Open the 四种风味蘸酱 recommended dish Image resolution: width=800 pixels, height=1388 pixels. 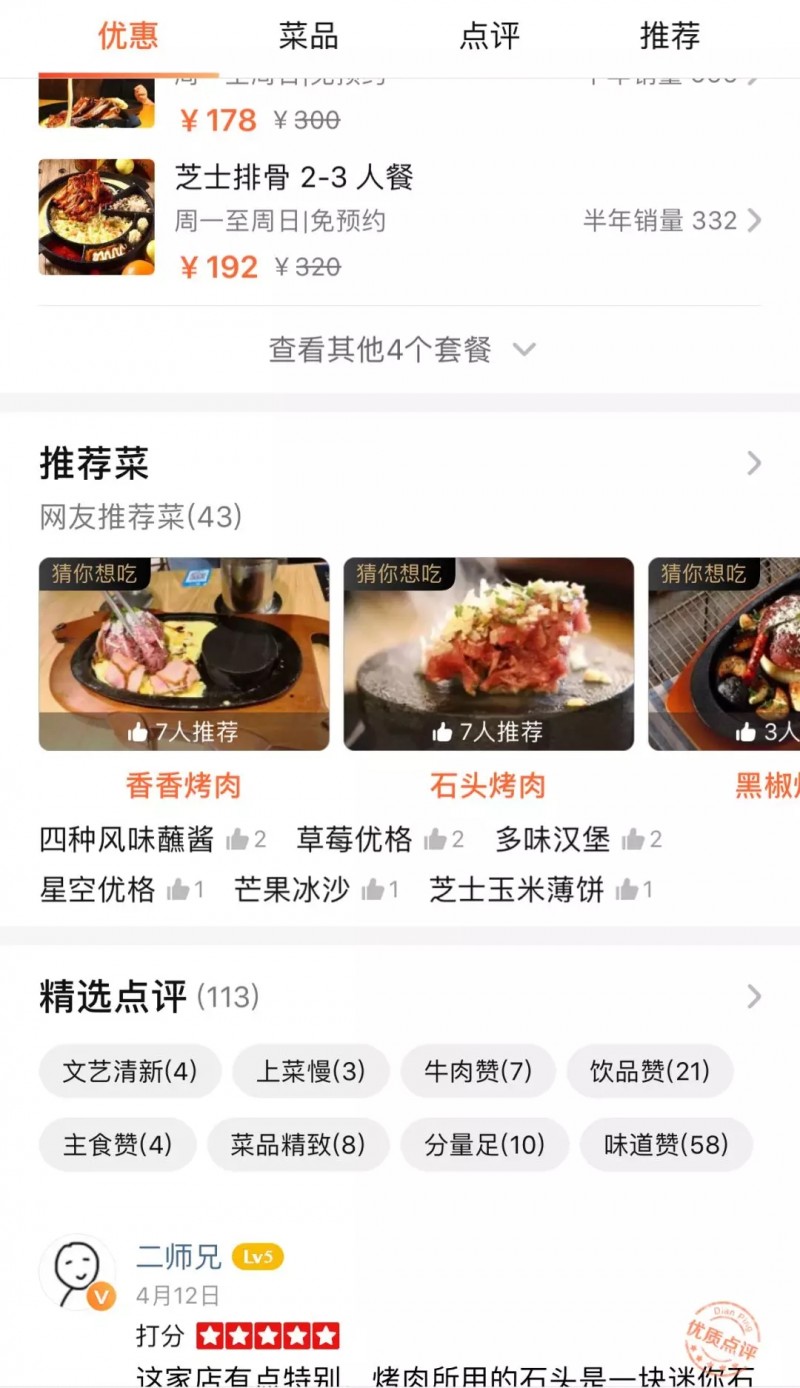click(x=127, y=840)
